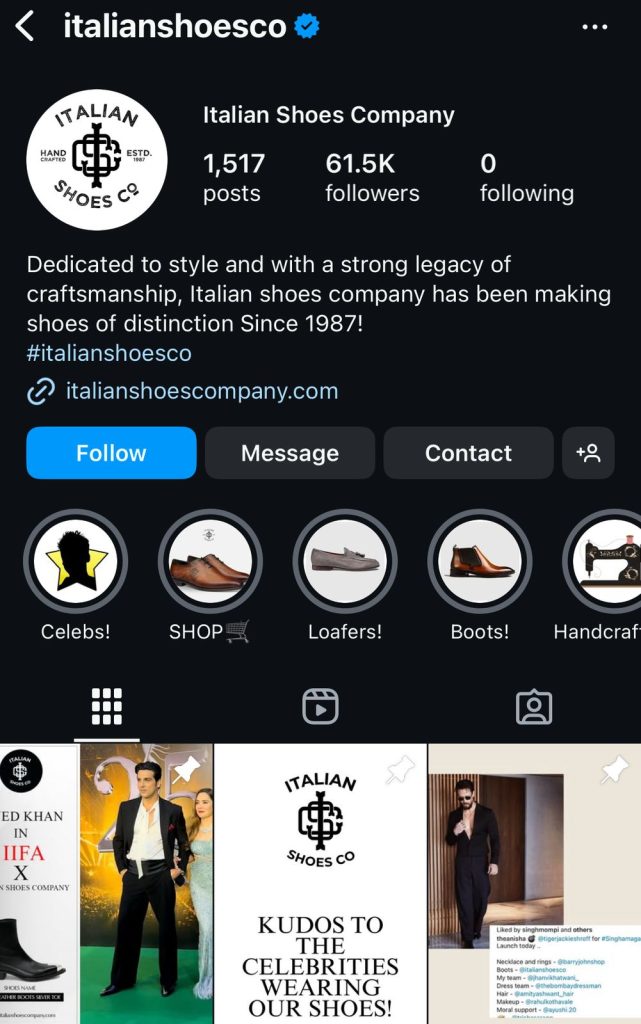Open the pinned IIFA post
Viewport: 641px width, 1024px height.
click(x=106, y=883)
